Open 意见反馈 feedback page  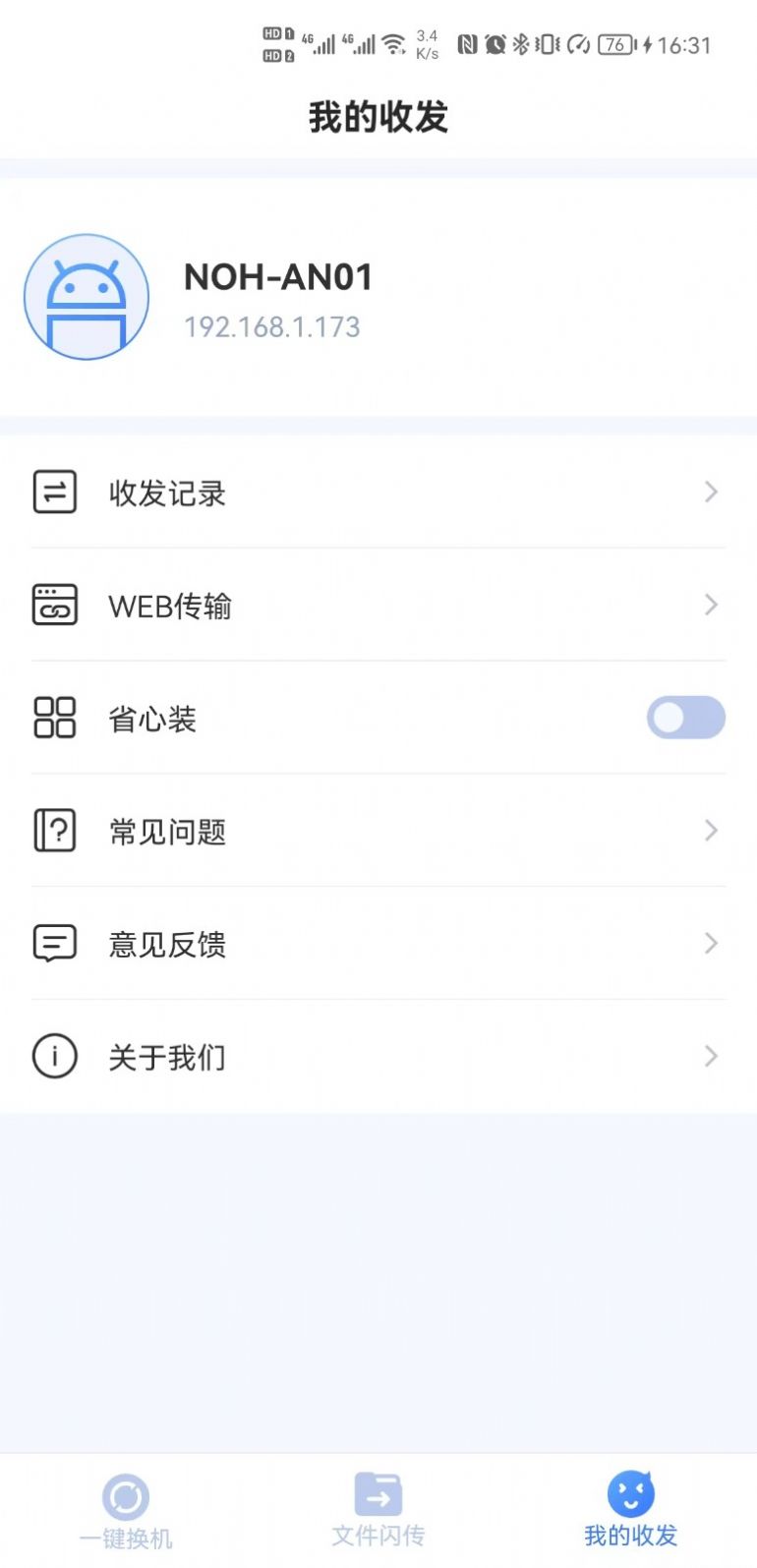pos(378,944)
